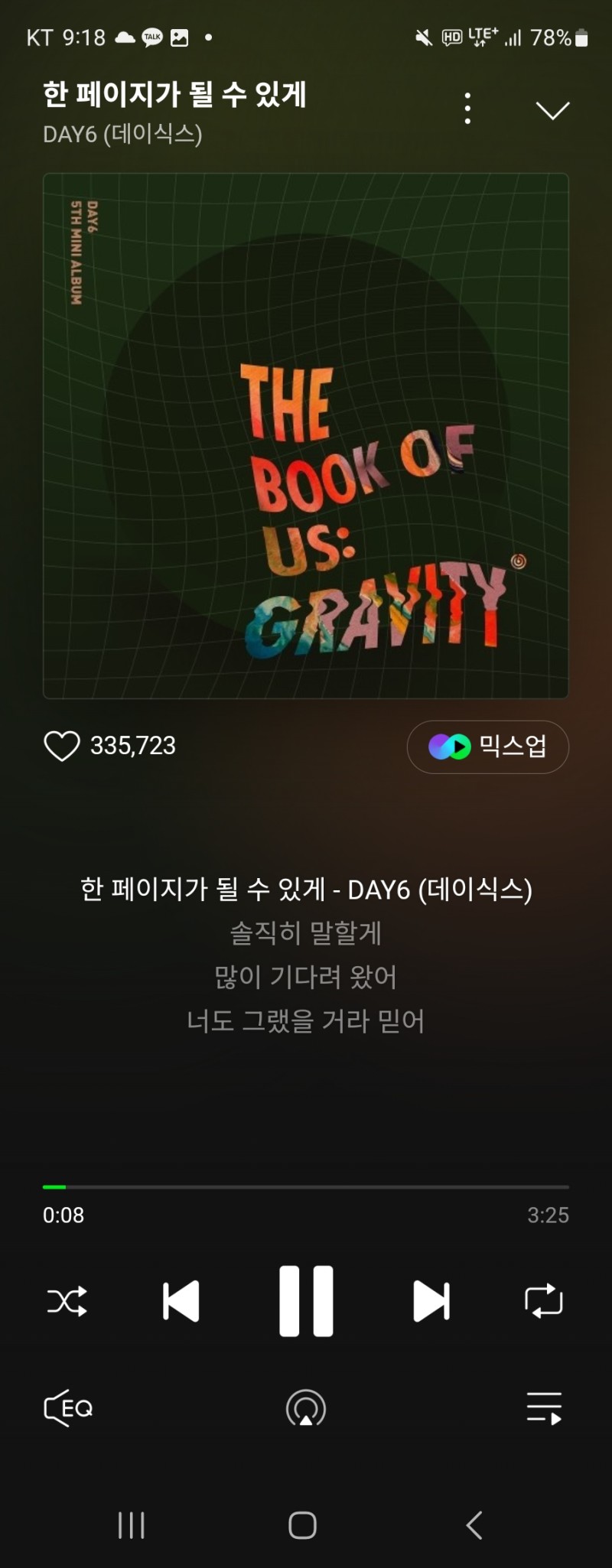Open the three-dot overflow menu
This screenshot has width=612, height=1568.
click(x=467, y=109)
